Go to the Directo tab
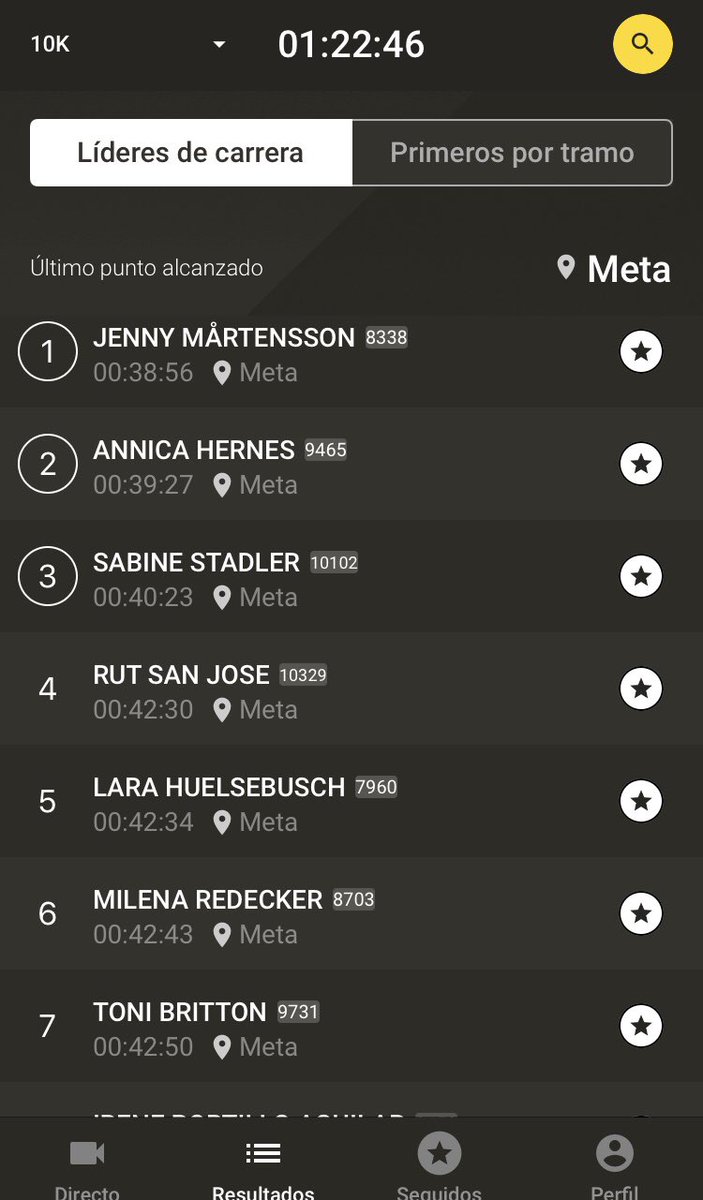703x1200 pixels. [87, 1165]
